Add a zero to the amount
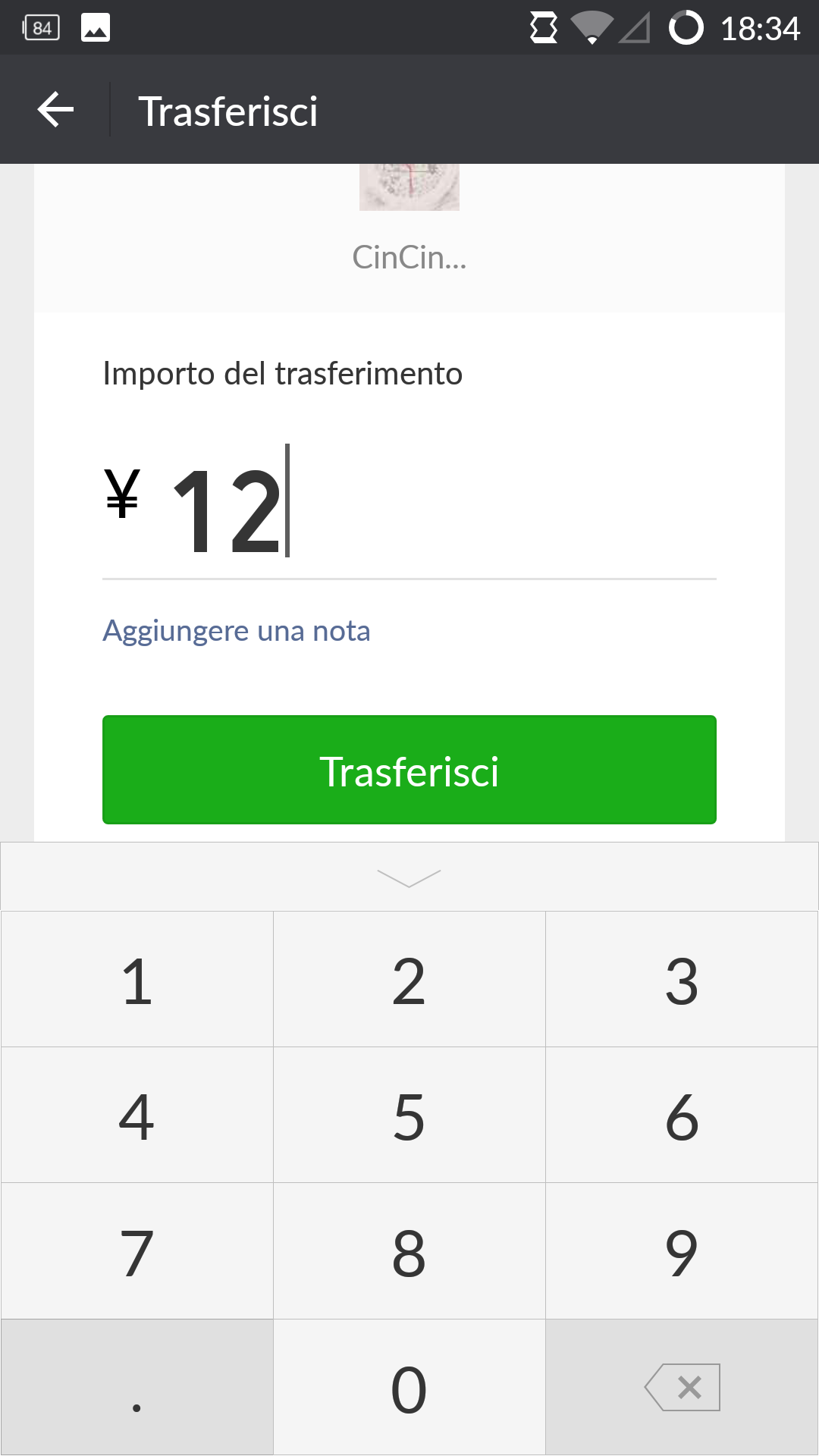Viewport: 819px width, 1456px height. 409,1388
